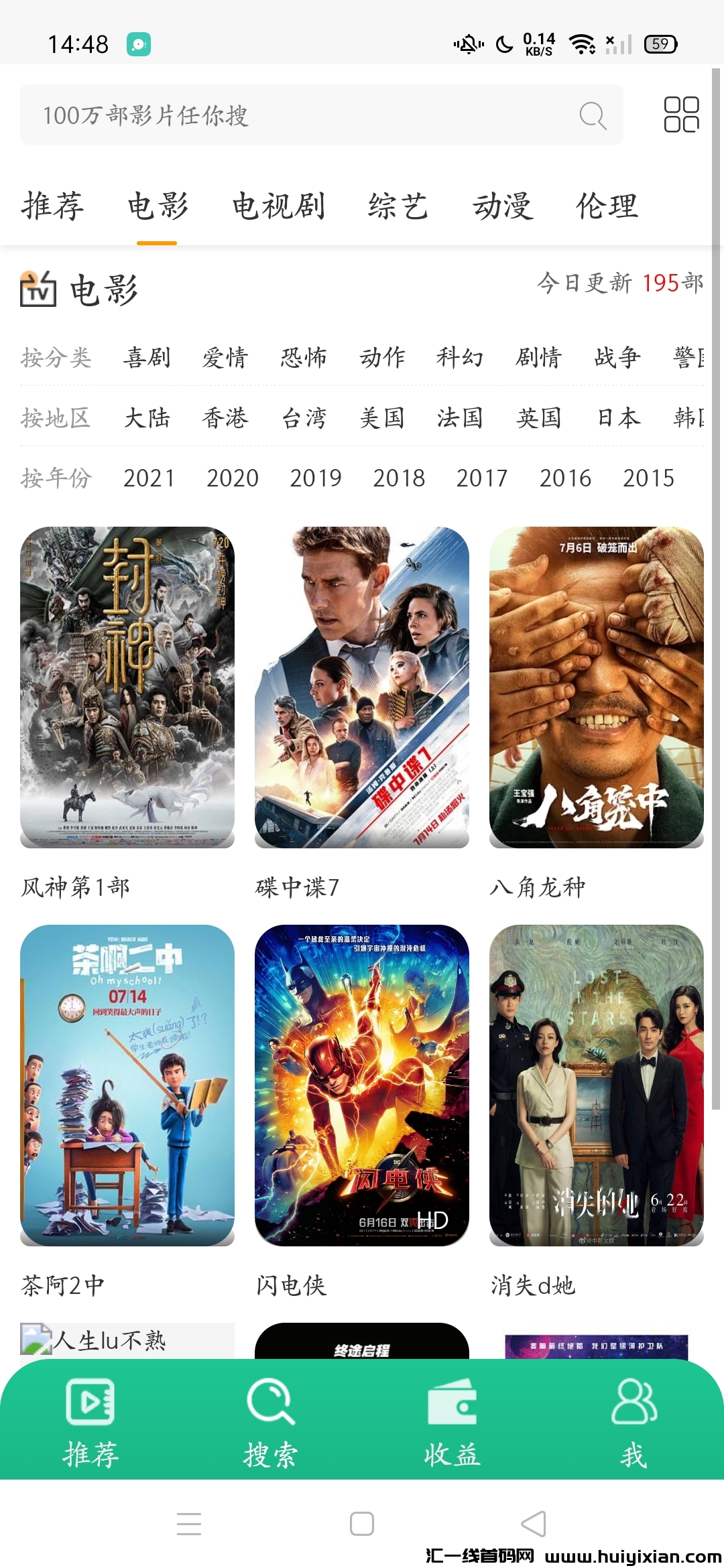
Task: Filter movies by 喜剧 genre
Action: click(147, 358)
